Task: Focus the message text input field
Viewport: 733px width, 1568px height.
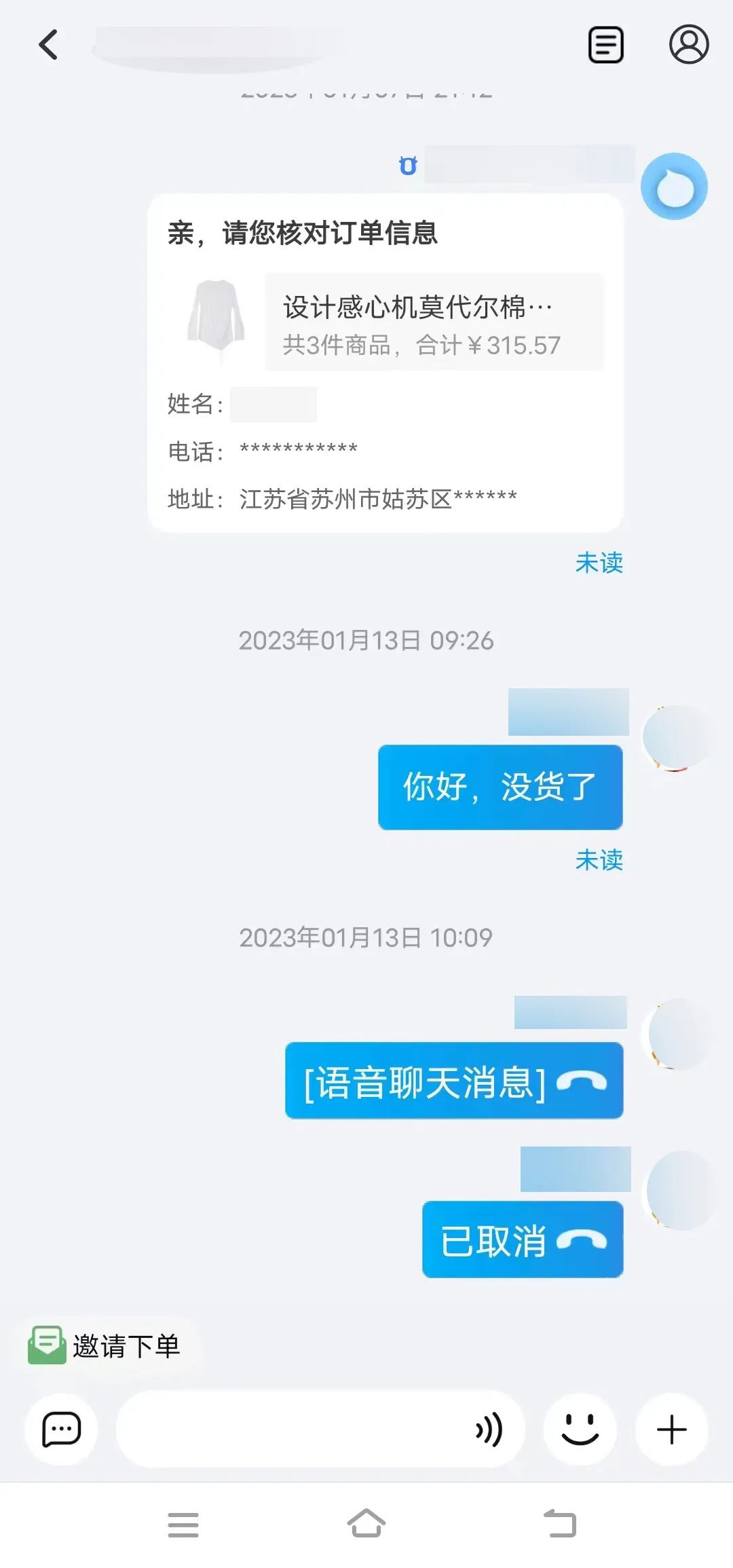Action: coord(292,1430)
